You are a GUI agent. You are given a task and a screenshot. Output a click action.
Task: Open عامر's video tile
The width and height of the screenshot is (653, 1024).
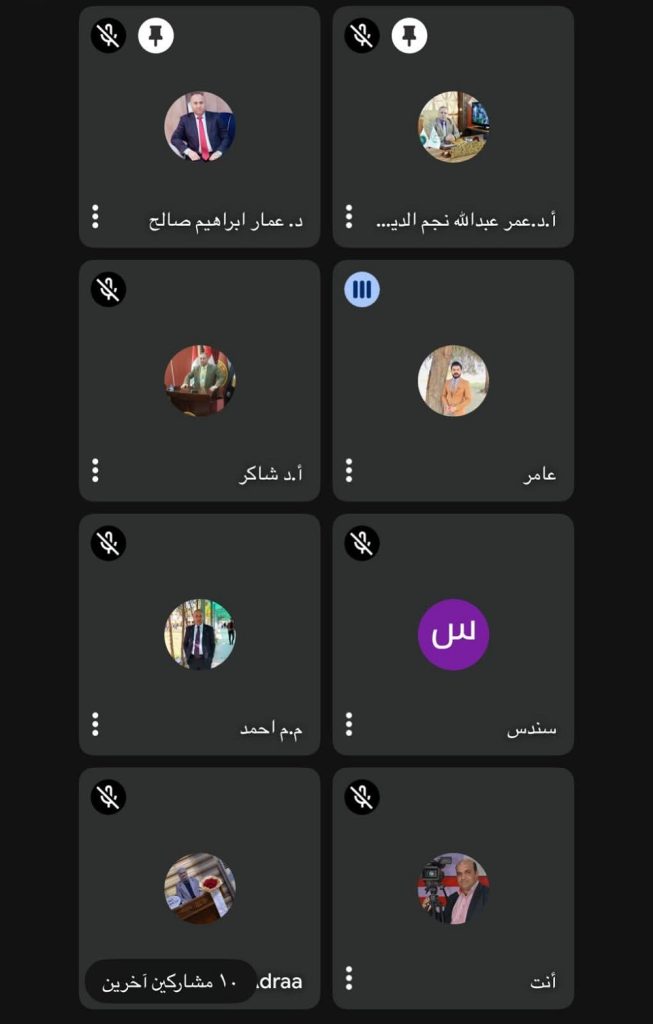click(453, 381)
